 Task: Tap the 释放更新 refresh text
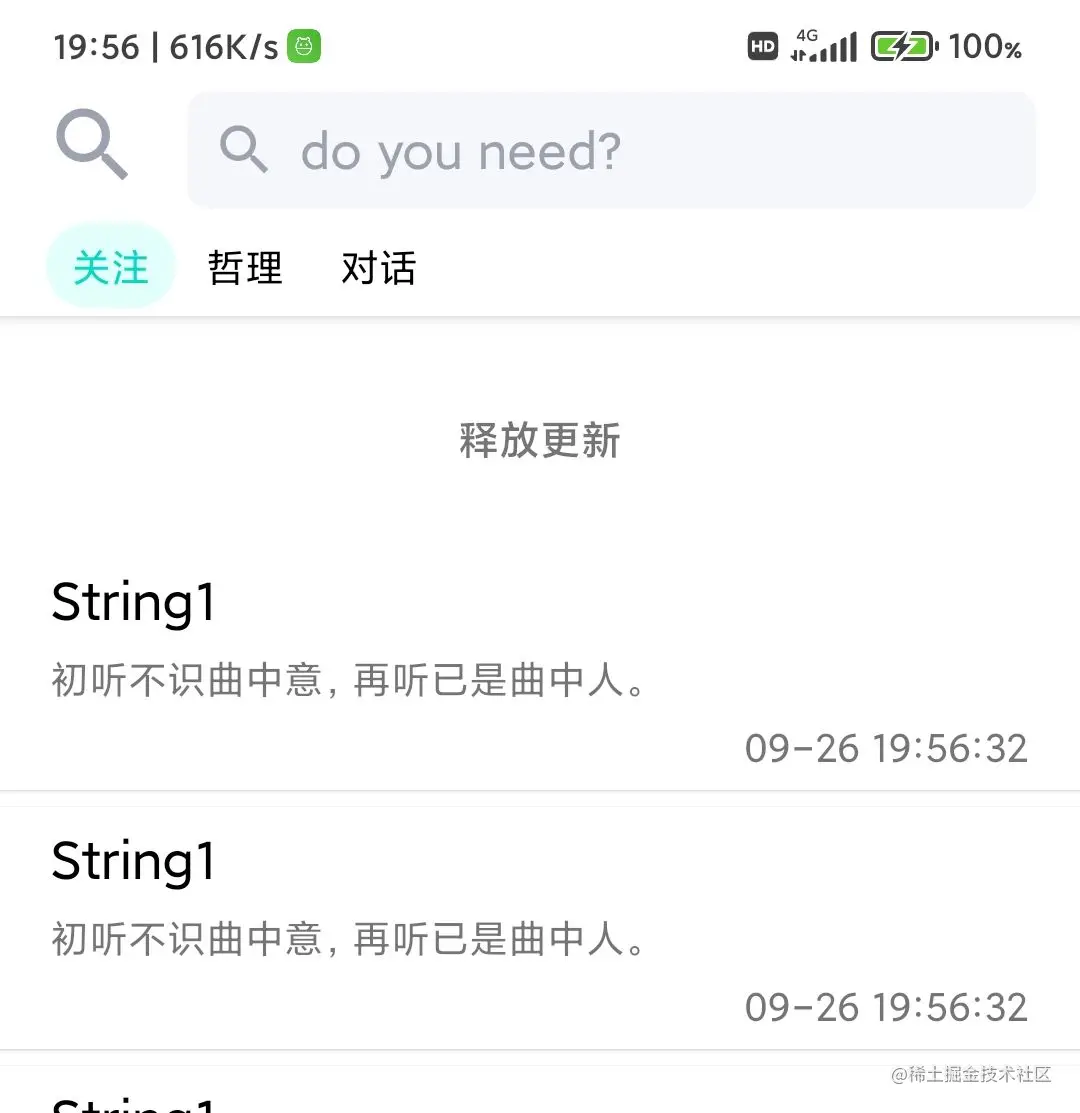tap(539, 440)
